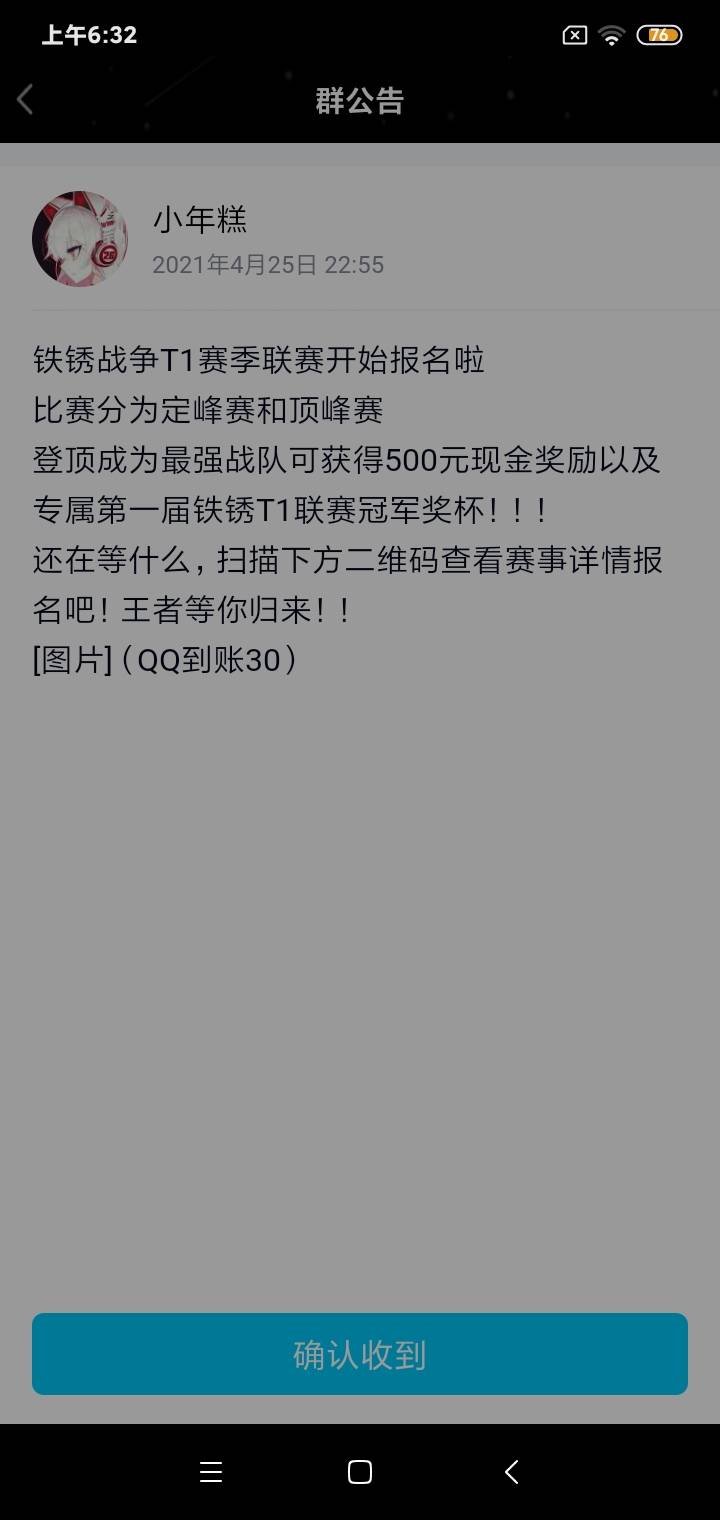Image resolution: width=720 pixels, height=1520 pixels.
Task: Tap the 确认收到 button
Action: pos(360,1354)
